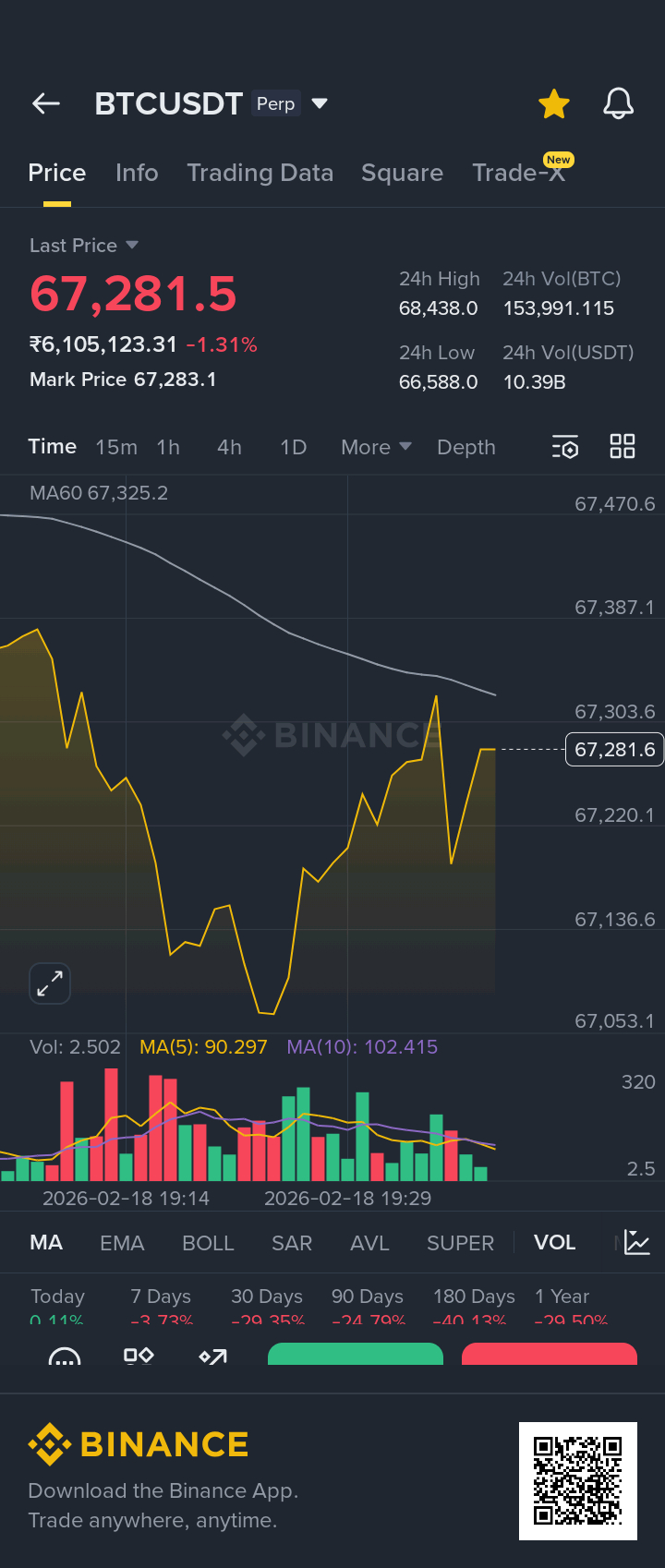Select the 15m chart interval

pyautogui.click(x=116, y=447)
